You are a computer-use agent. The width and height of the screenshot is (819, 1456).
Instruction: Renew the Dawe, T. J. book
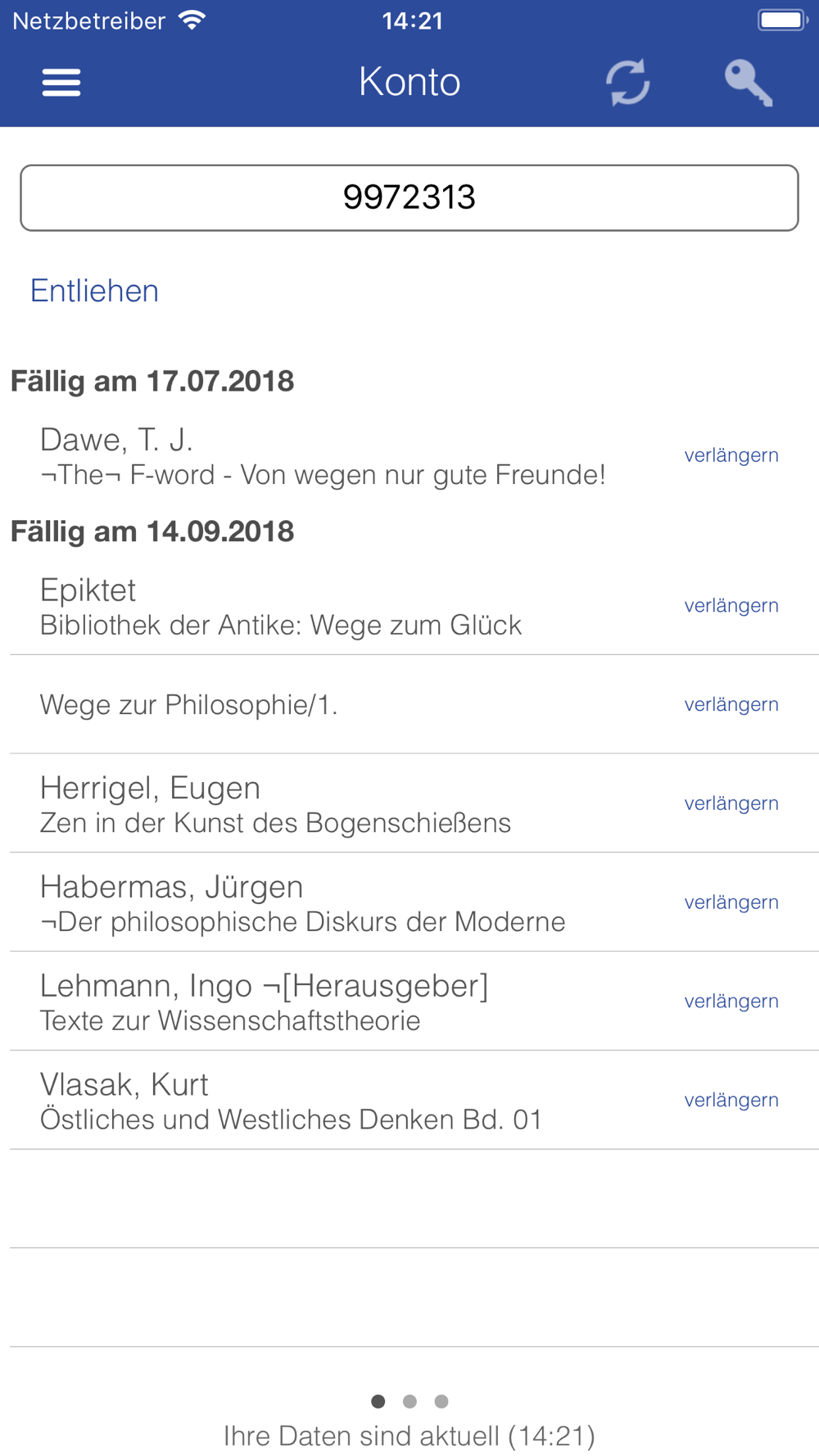(731, 455)
